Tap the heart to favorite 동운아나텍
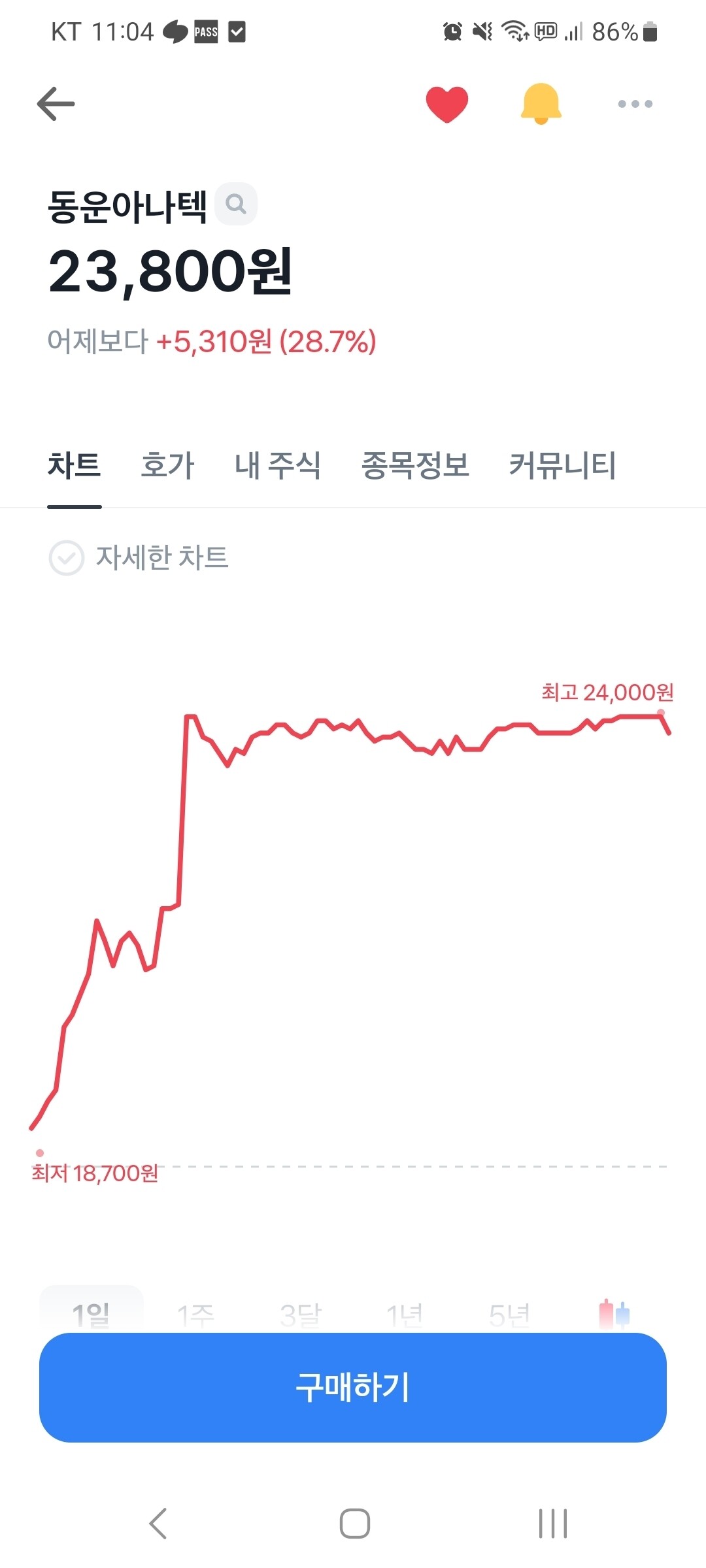This screenshot has width=706, height=1568. 447,103
